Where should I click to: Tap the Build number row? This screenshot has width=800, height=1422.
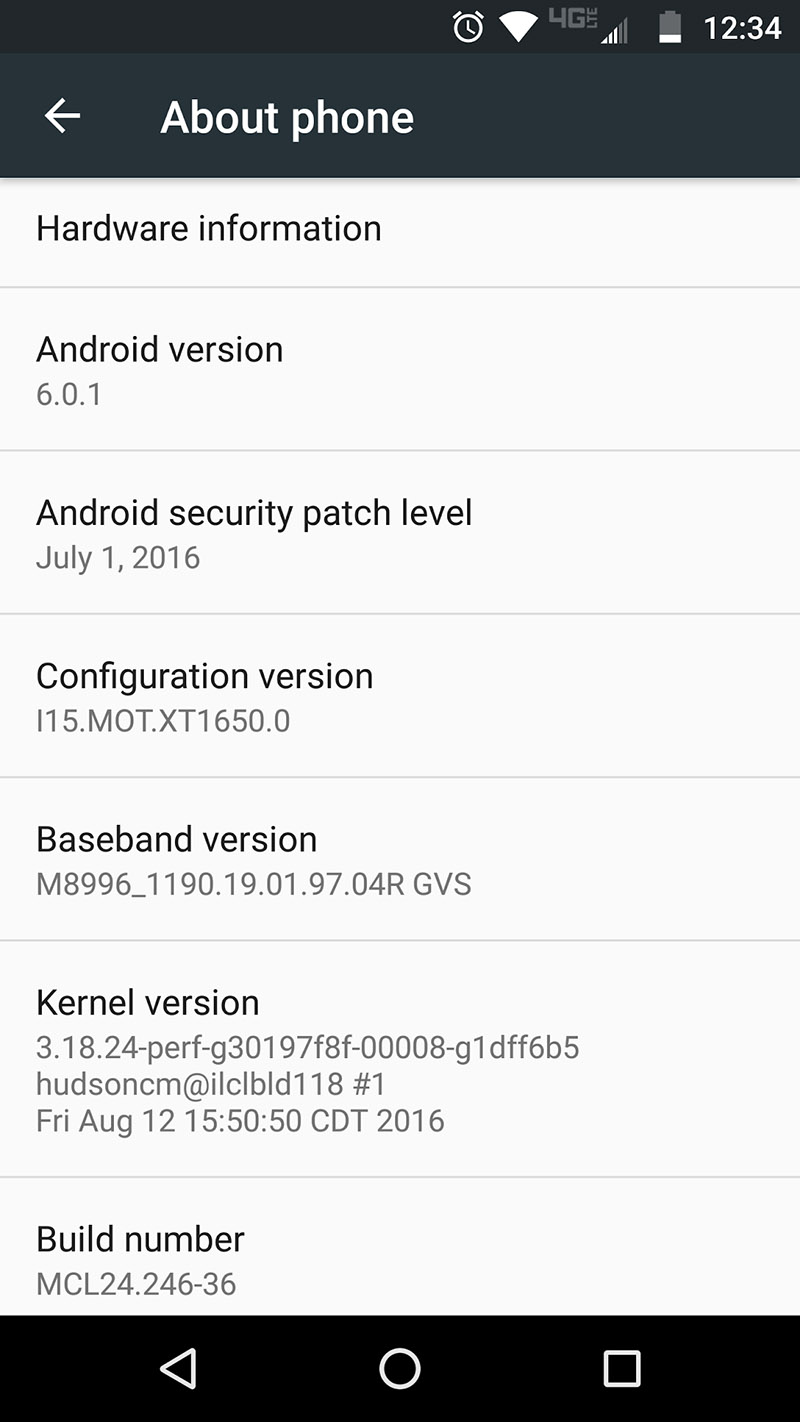tap(400, 1259)
